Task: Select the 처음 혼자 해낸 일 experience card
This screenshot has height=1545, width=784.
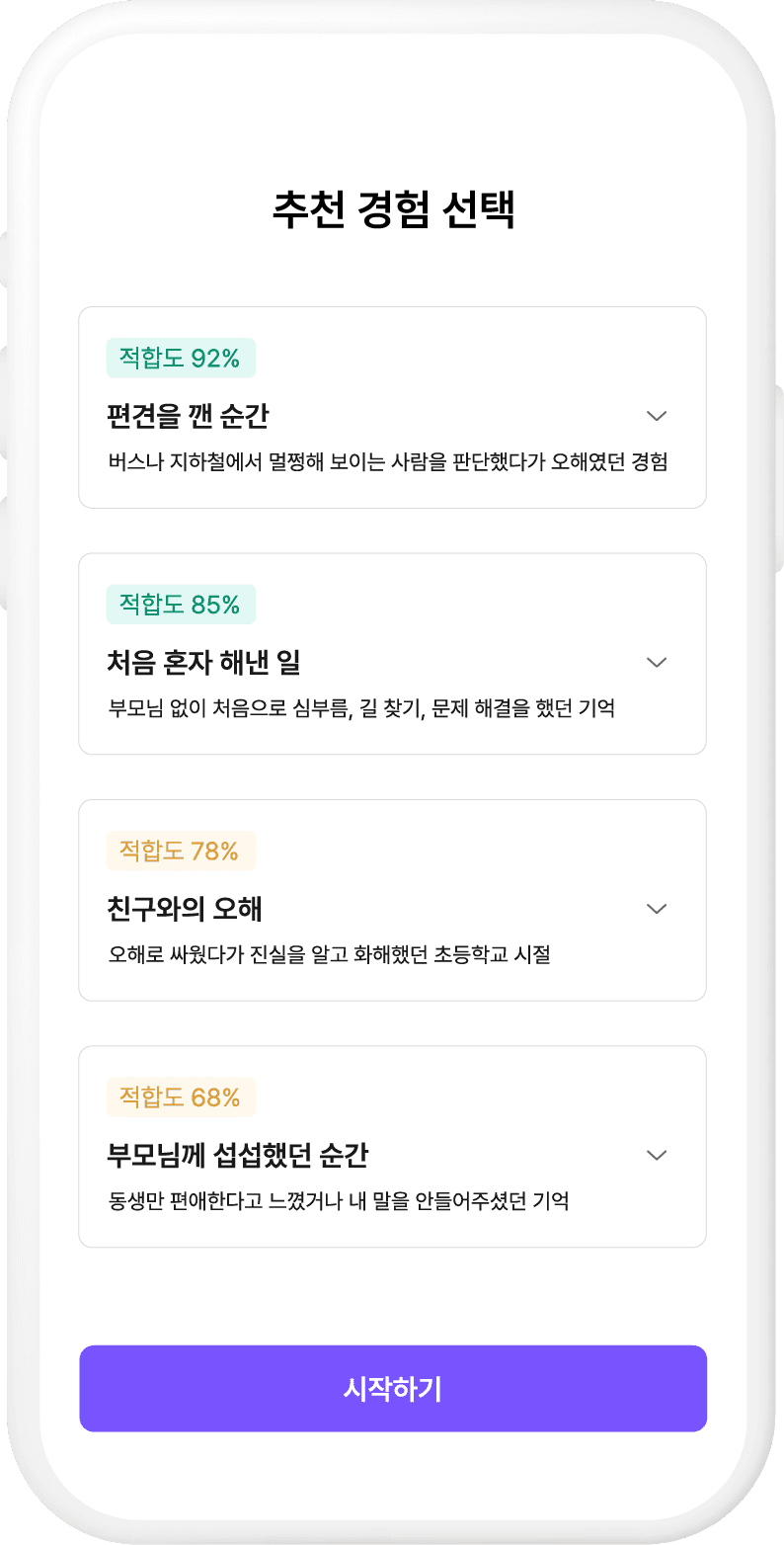Action: (392, 652)
